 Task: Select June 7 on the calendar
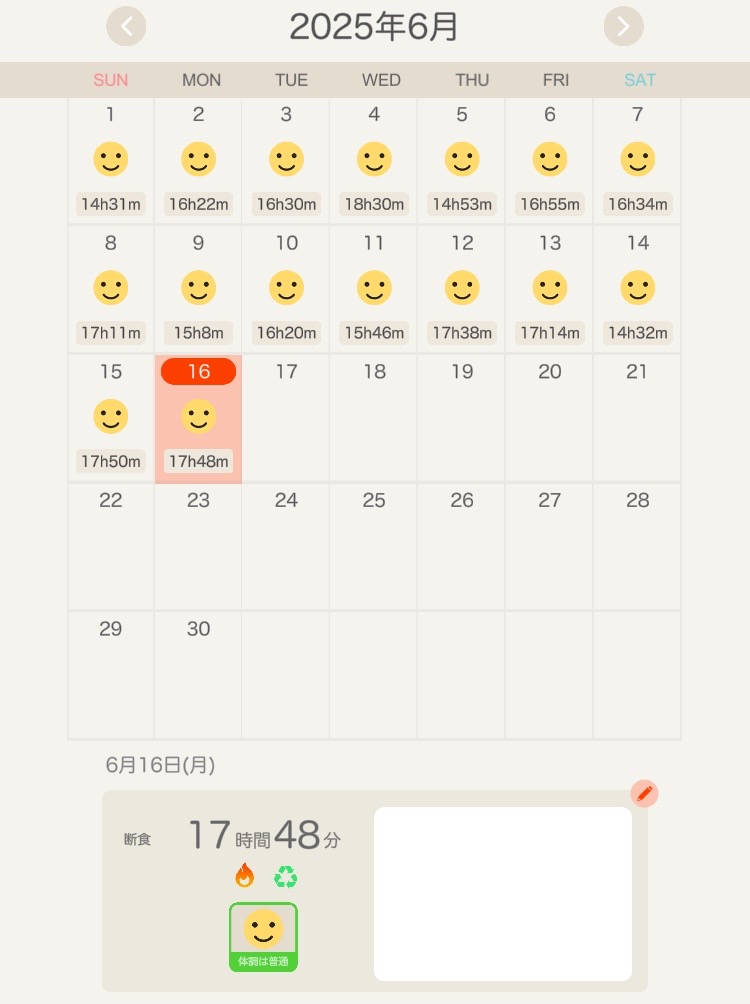[x=637, y=161]
